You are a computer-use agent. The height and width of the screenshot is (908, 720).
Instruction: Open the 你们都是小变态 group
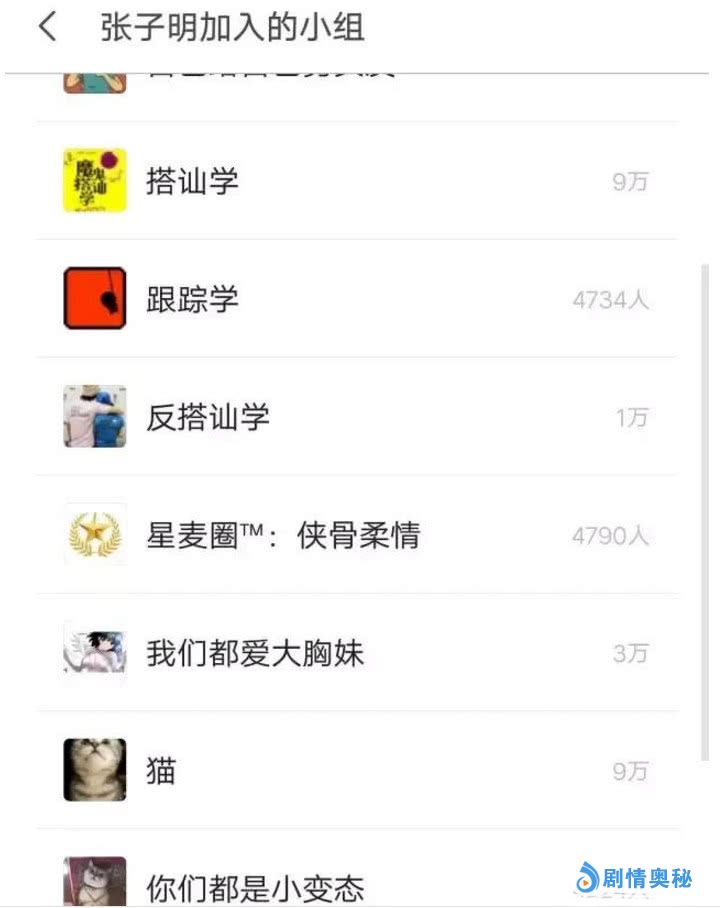point(255,885)
